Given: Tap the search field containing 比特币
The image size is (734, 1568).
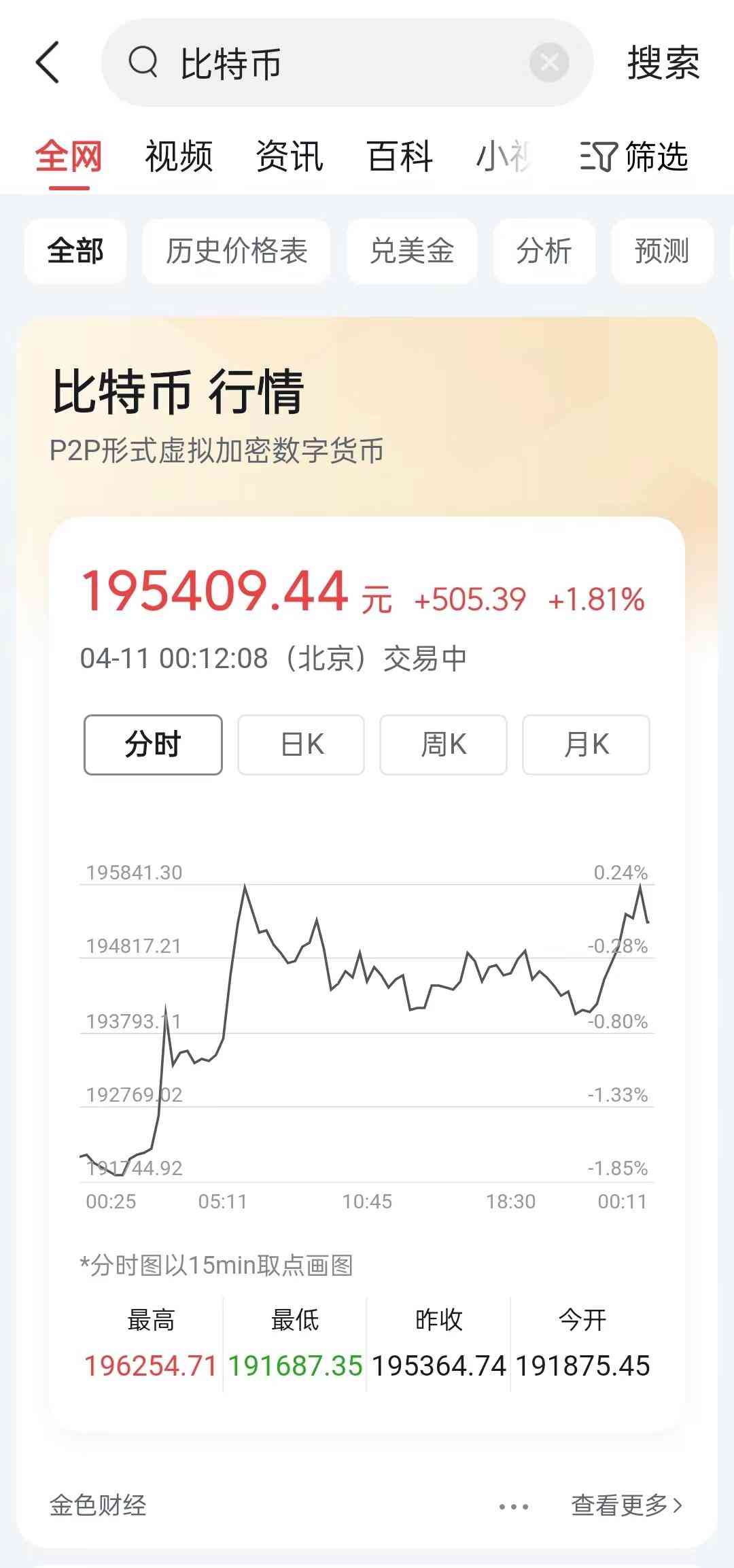Looking at the screenshot, I should pyautogui.click(x=326, y=63).
